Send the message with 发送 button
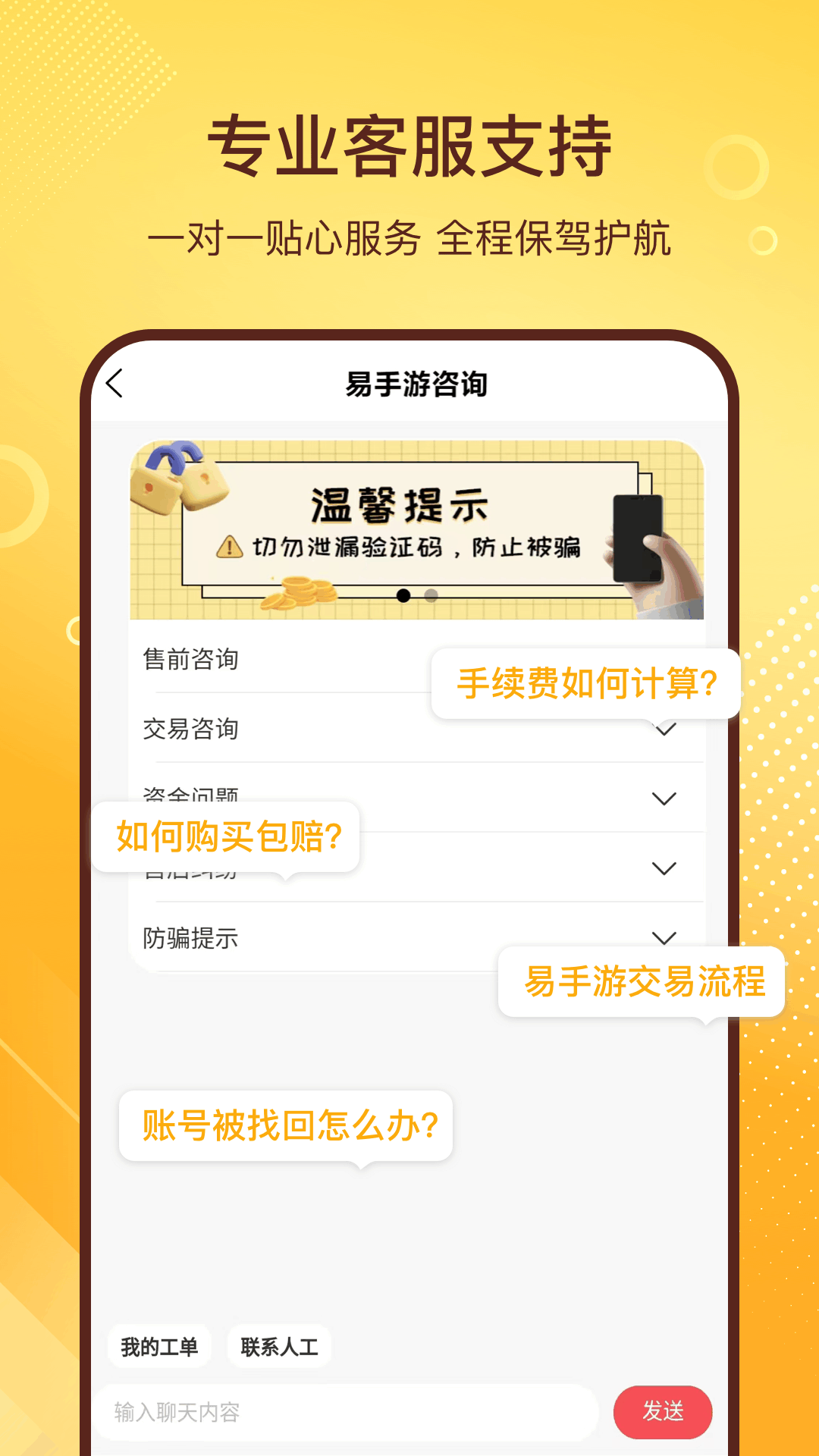The width and height of the screenshot is (819, 1456). pyautogui.click(x=663, y=1410)
